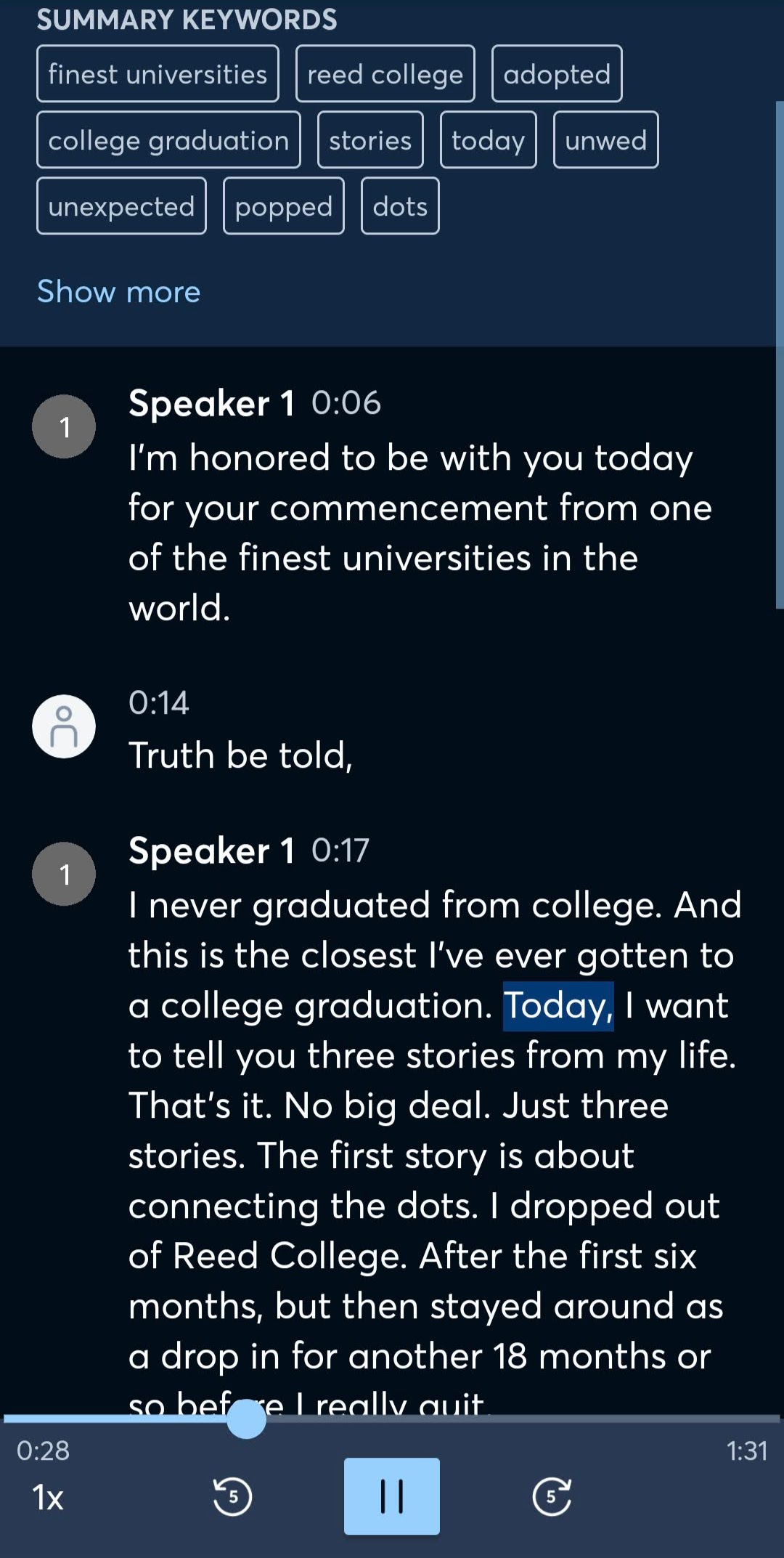This screenshot has width=784, height=1558.
Task: Tap the "finest universities" keyword chip
Action: click(158, 73)
